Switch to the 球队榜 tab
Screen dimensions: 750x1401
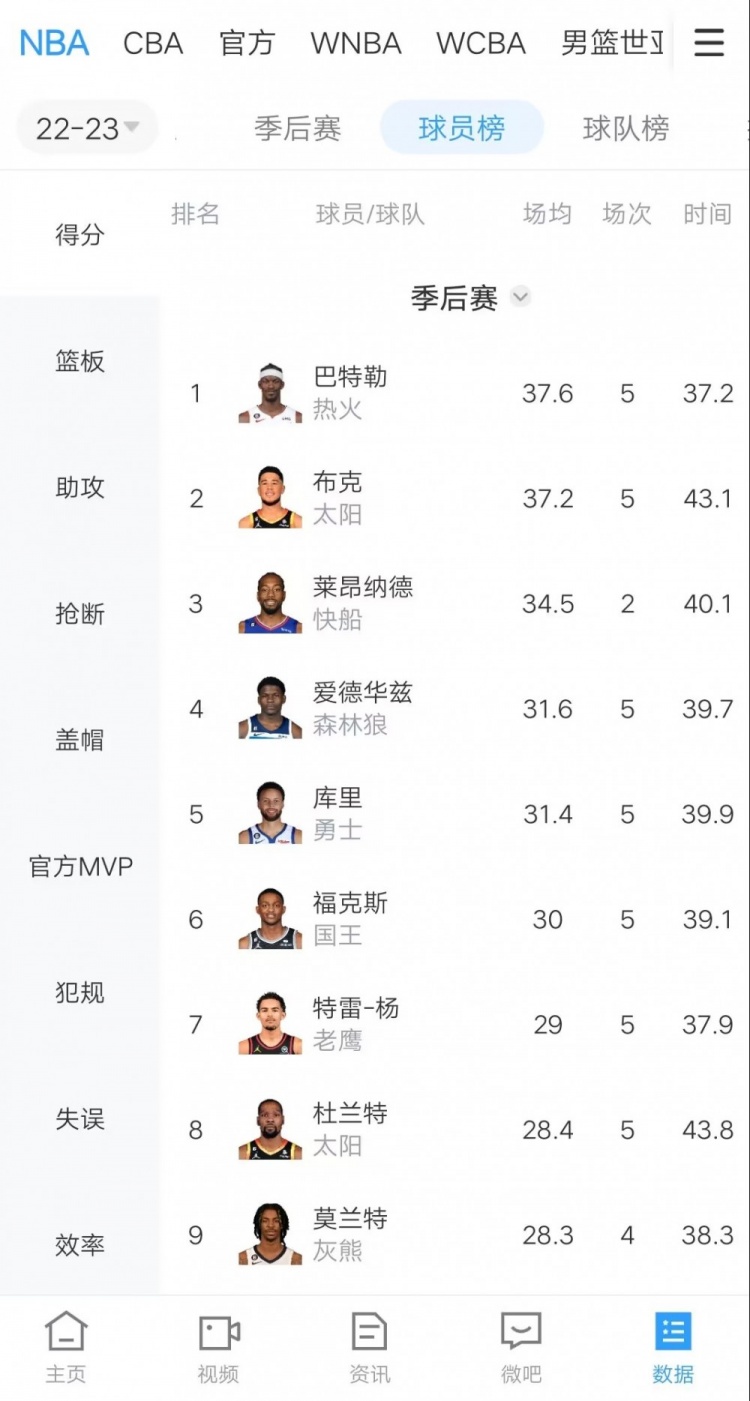point(626,128)
